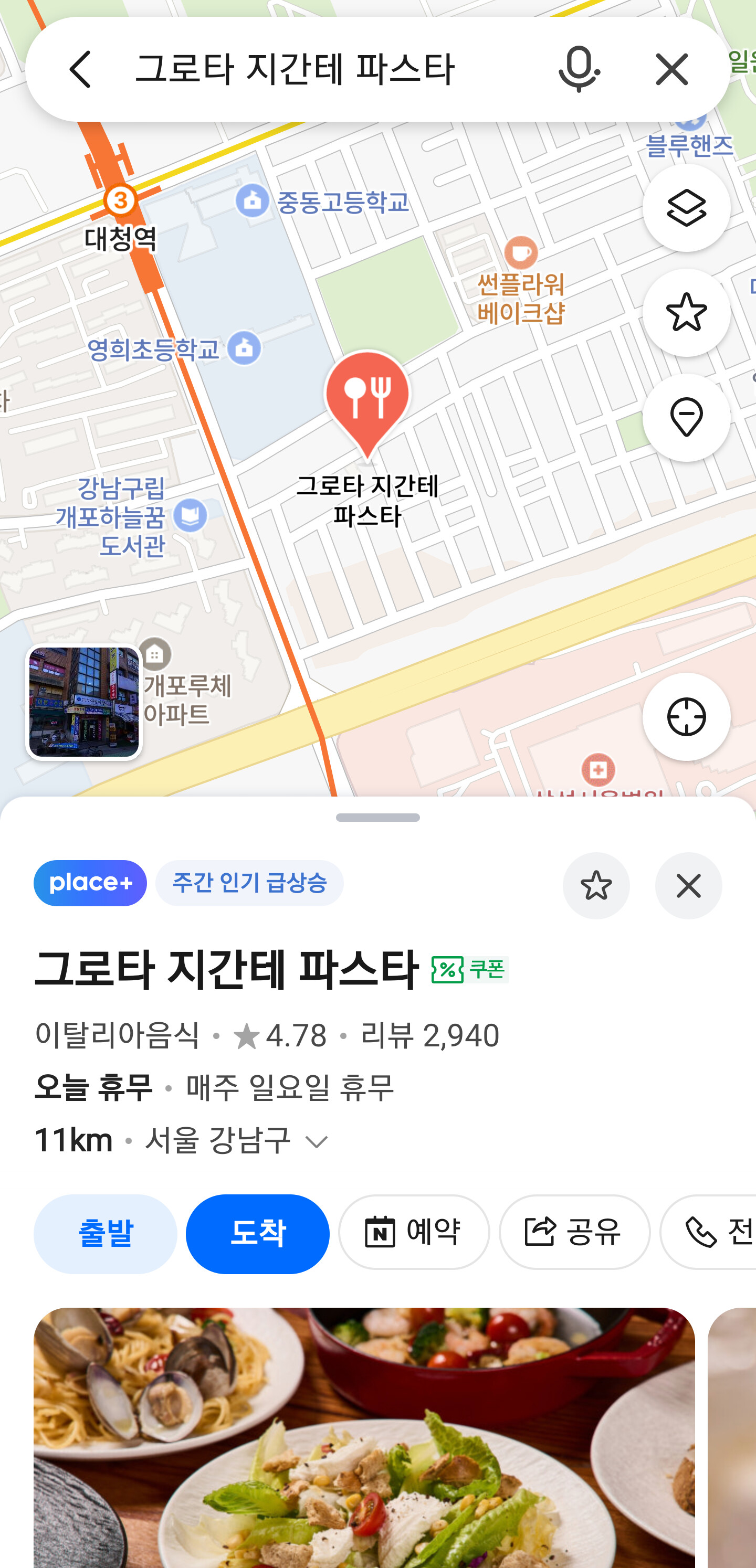Open the street view thumbnail

pos(84,702)
